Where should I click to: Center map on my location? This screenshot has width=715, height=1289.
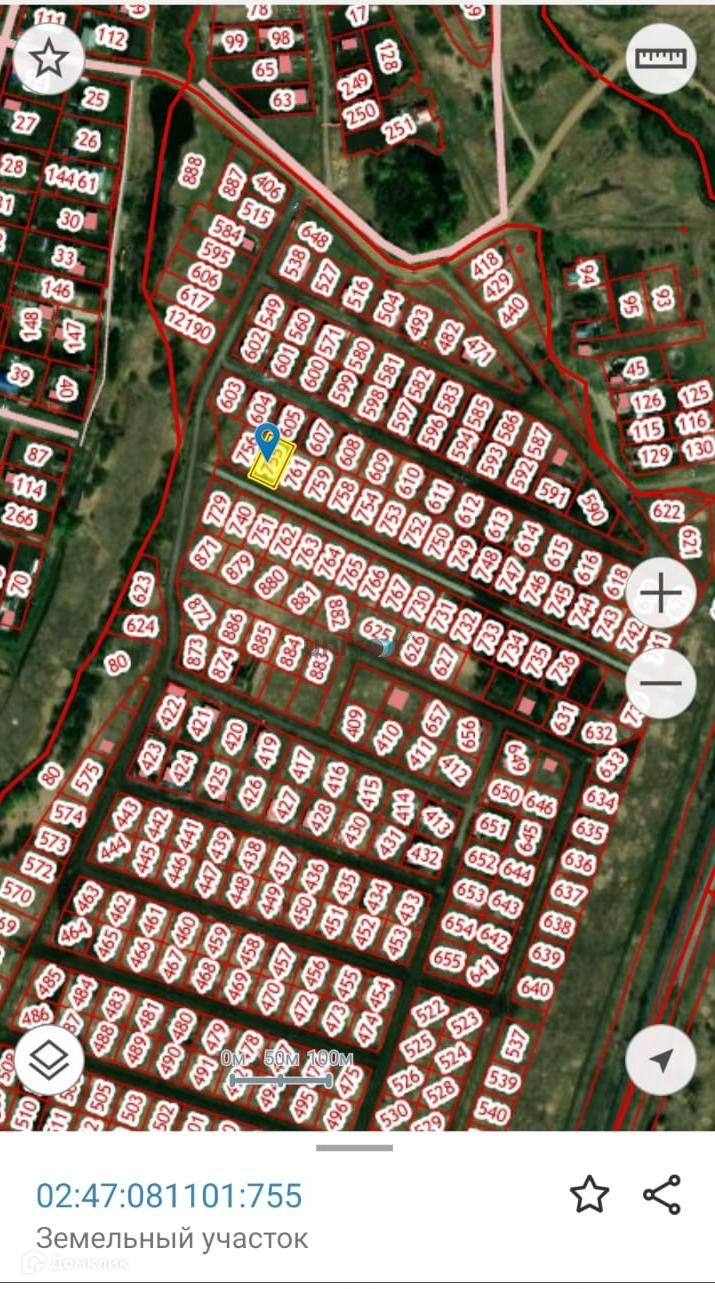pos(660,1060)
